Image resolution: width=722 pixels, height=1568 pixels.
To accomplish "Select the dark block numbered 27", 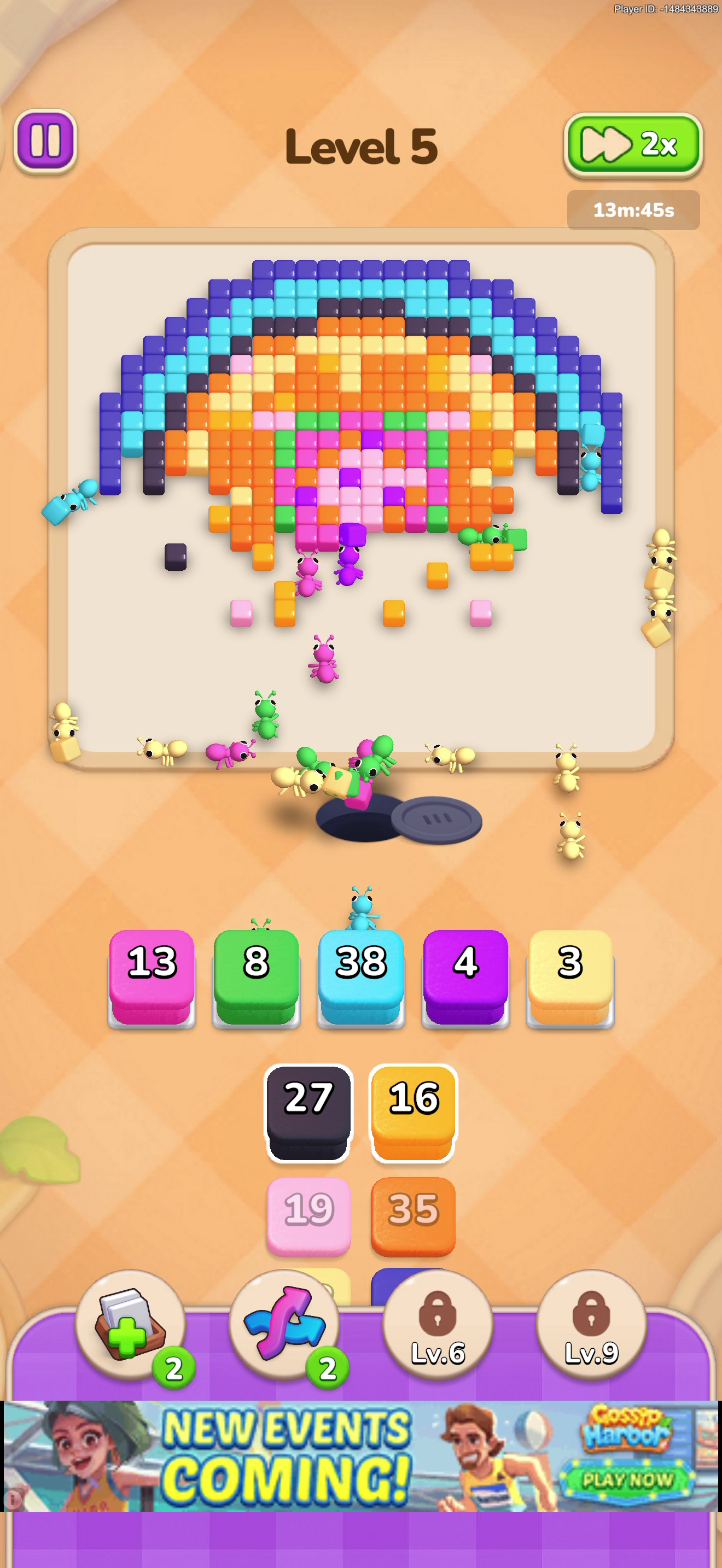I will [308, 1112].
